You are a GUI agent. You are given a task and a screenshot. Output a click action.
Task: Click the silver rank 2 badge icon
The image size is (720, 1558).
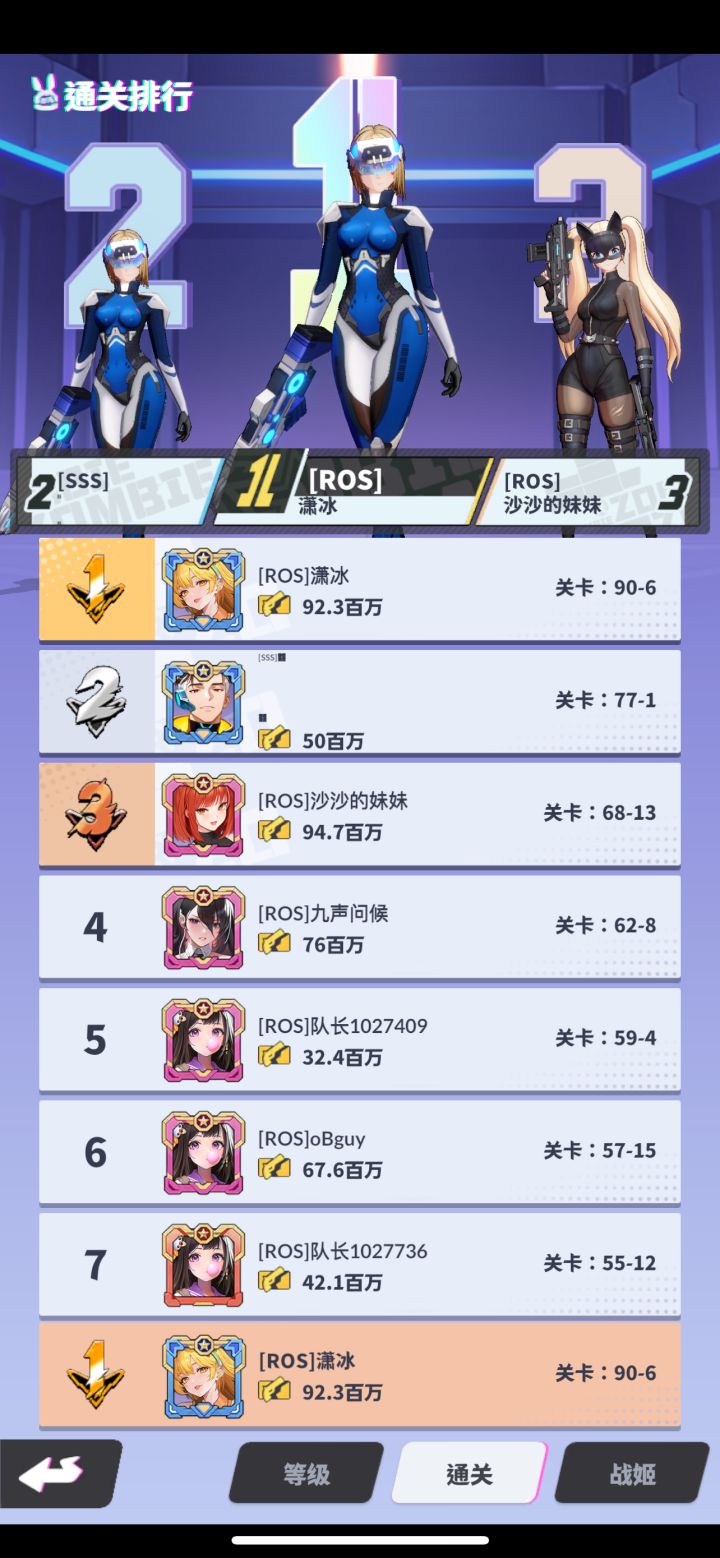click(x=95, y=700)
